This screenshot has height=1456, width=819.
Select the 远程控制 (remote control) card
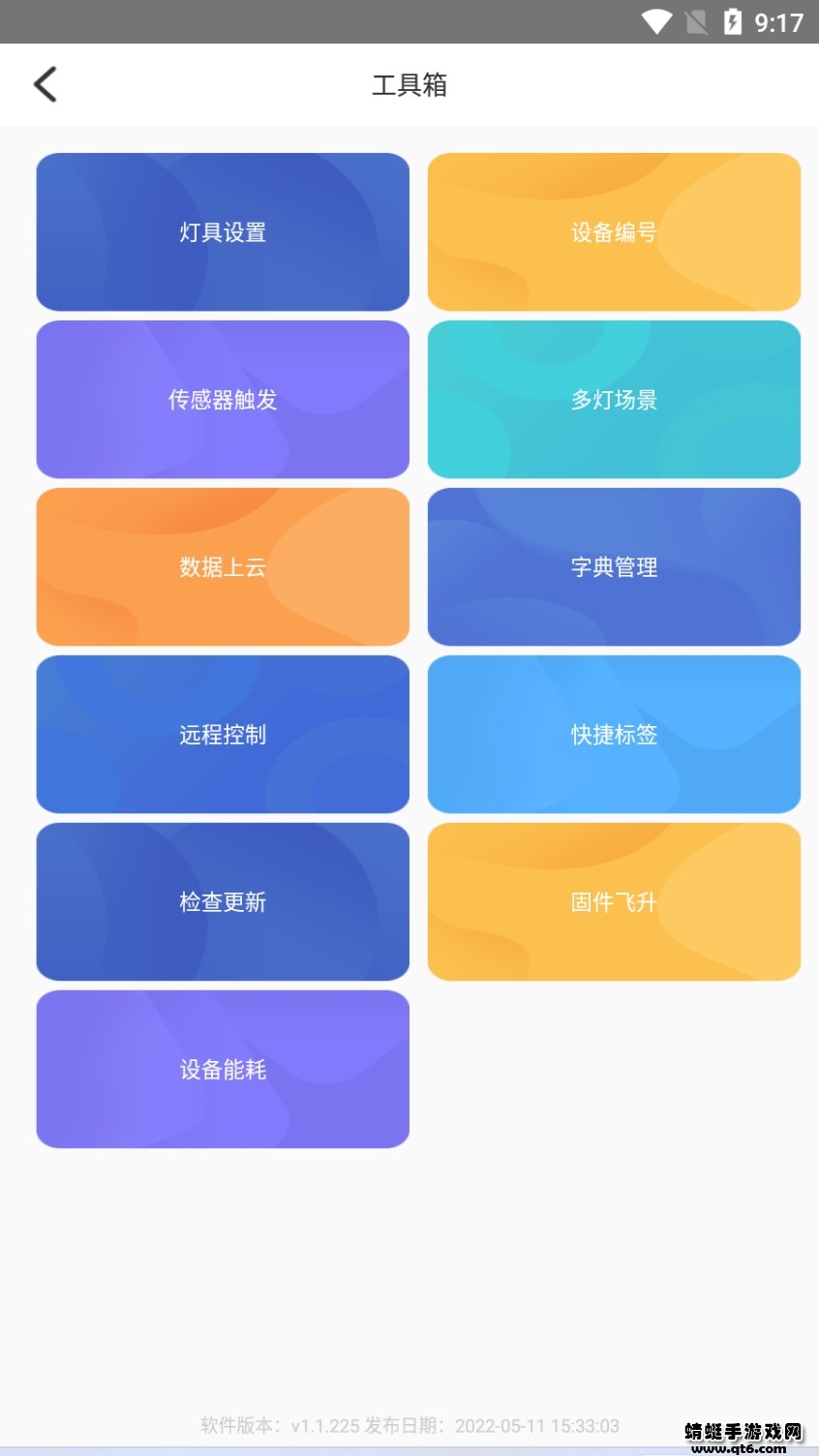pyautogui.click(x=223, y=734)
